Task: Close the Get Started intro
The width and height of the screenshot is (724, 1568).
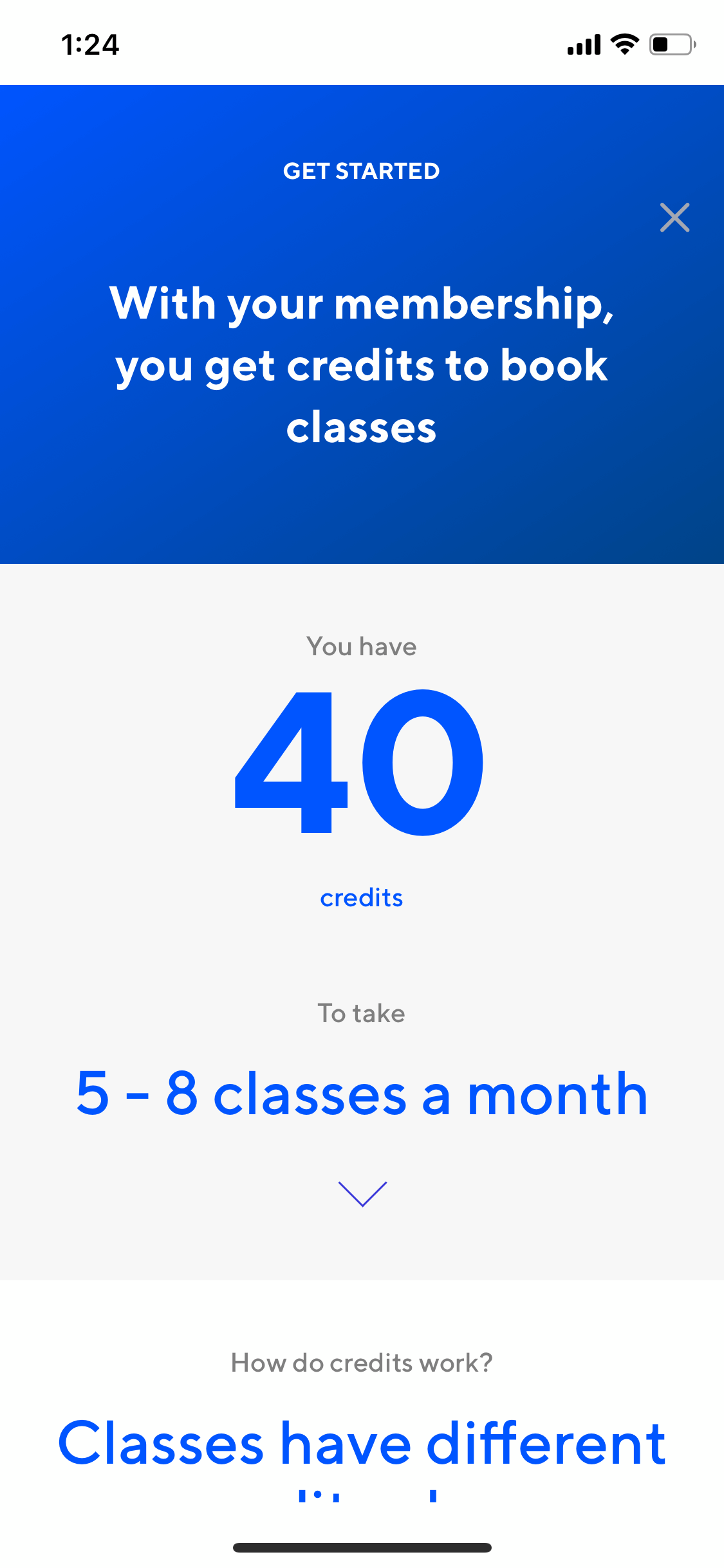Action: coord(674,218)
